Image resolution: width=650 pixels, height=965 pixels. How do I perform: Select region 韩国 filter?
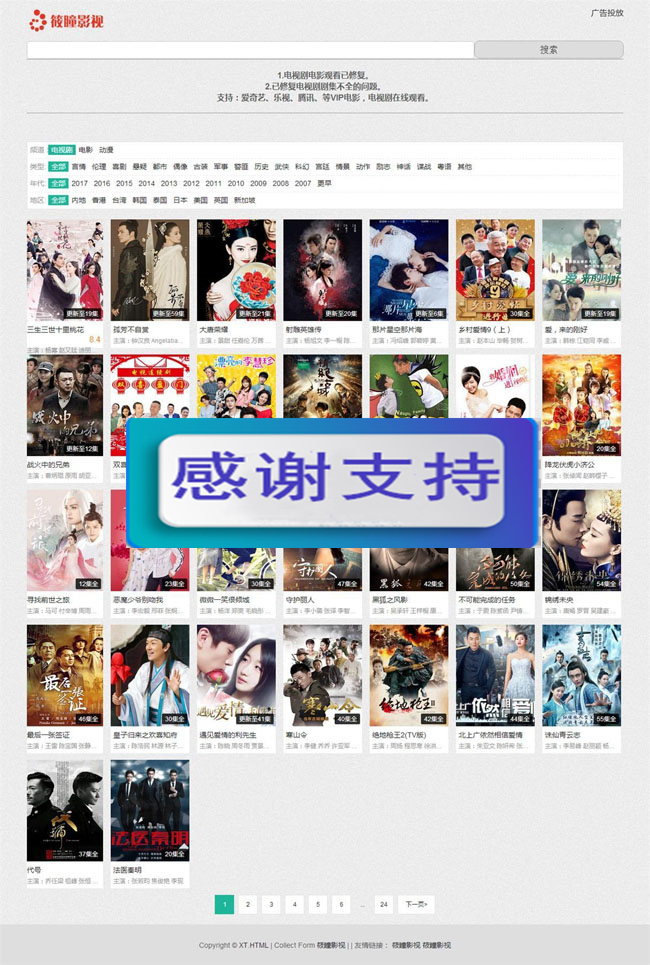[140, 200]
